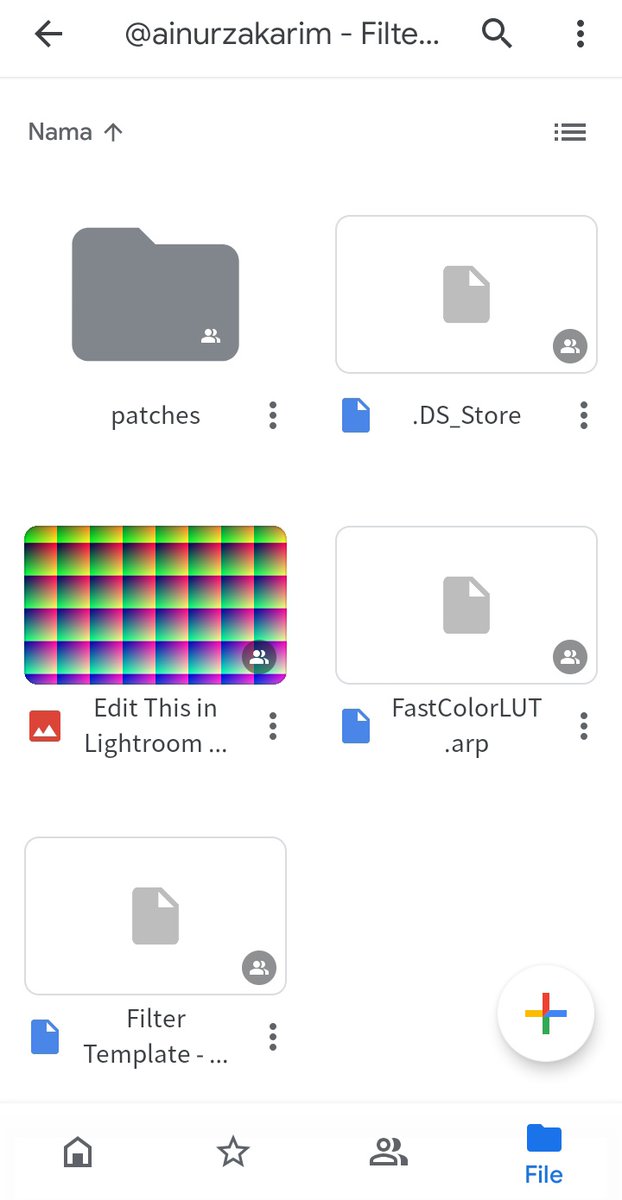Switch to the Shared tab
The height and width of the screenshot is (1200, 622).
pyautogui.click(x=389, y=1153)
